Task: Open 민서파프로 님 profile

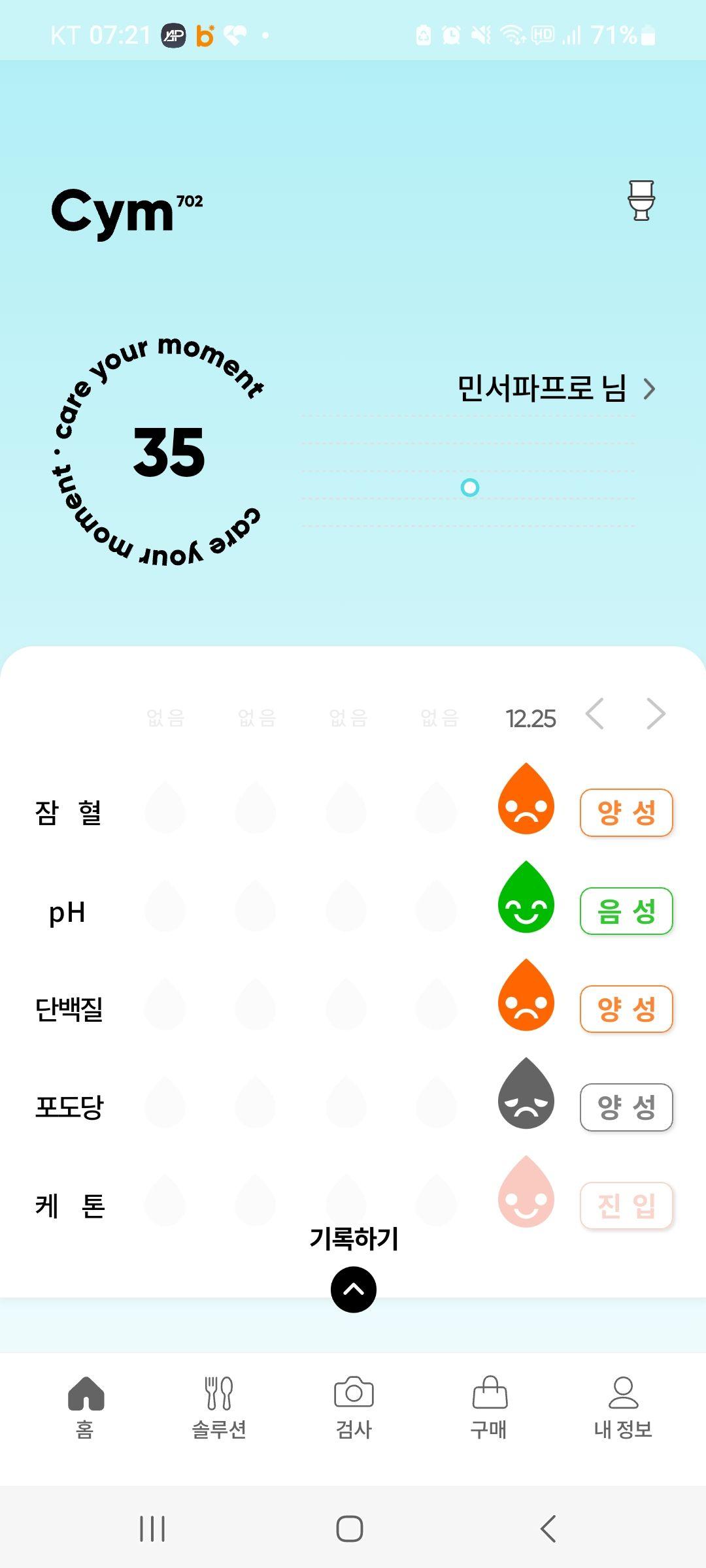Action: (556, 389)
